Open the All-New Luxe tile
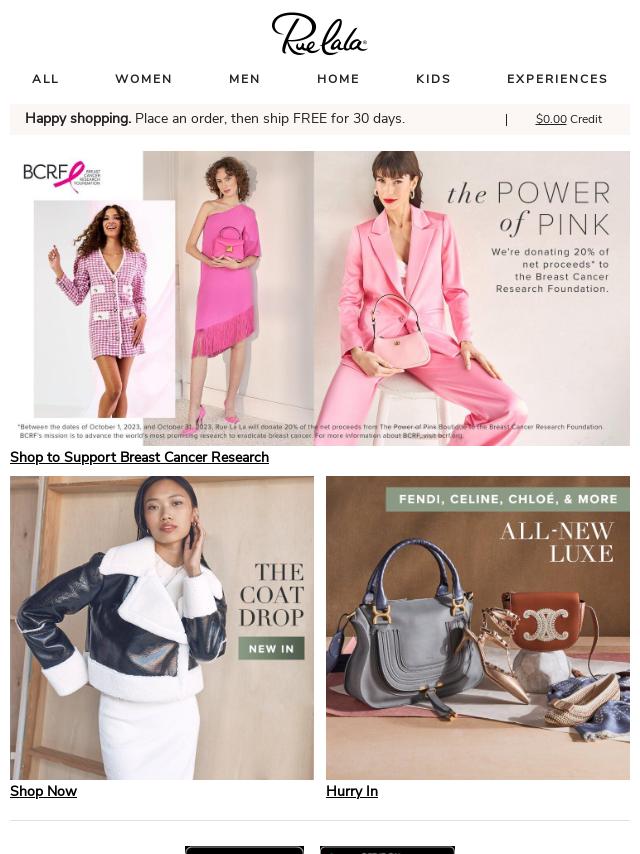 pyautogui.click(x=478, y=628)
